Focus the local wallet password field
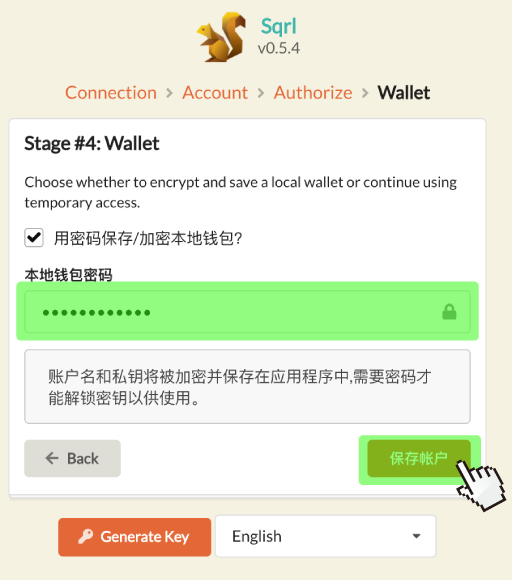 pyautogui.click(x=247, y=312)
